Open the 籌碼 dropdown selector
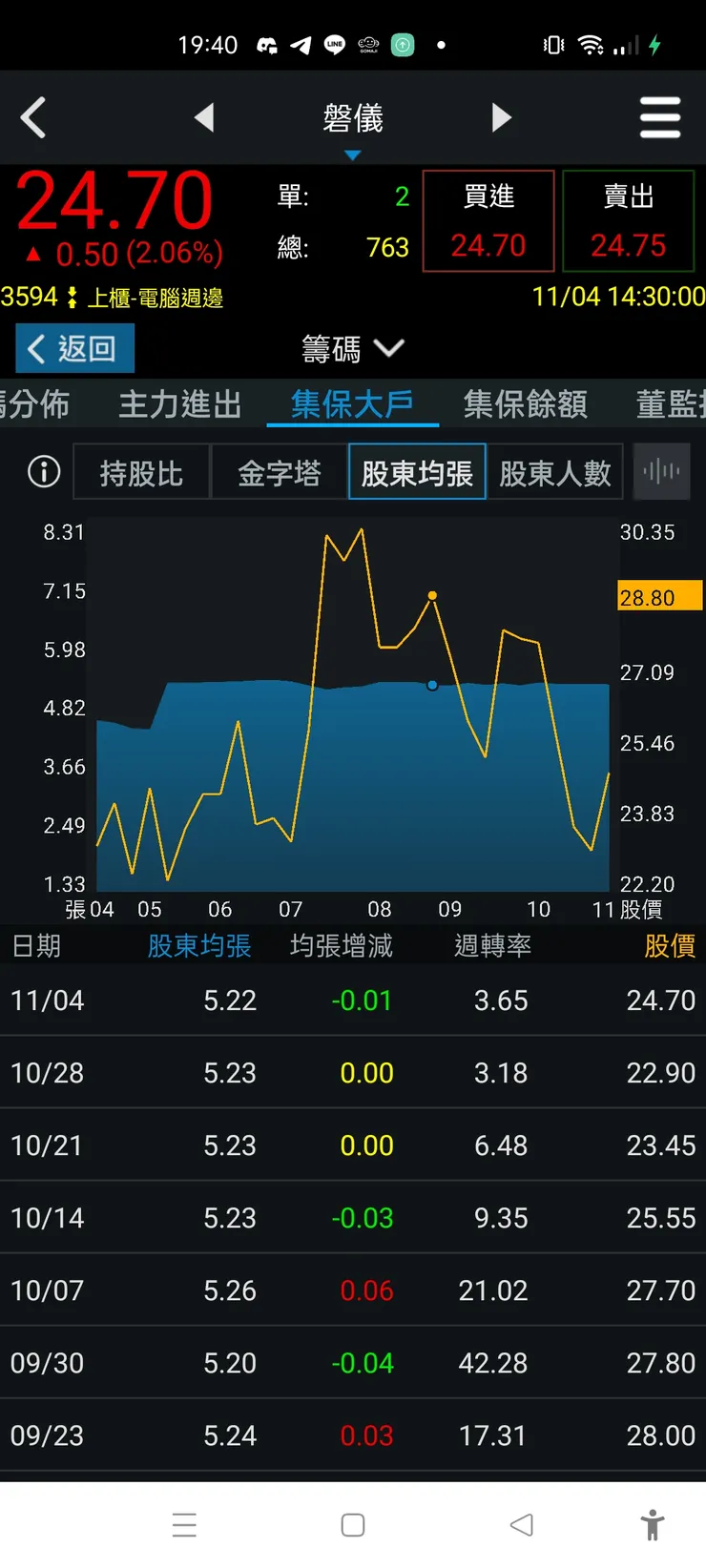Image resolution: width=706 pixels, height=1568 pixels. (353, 347)
